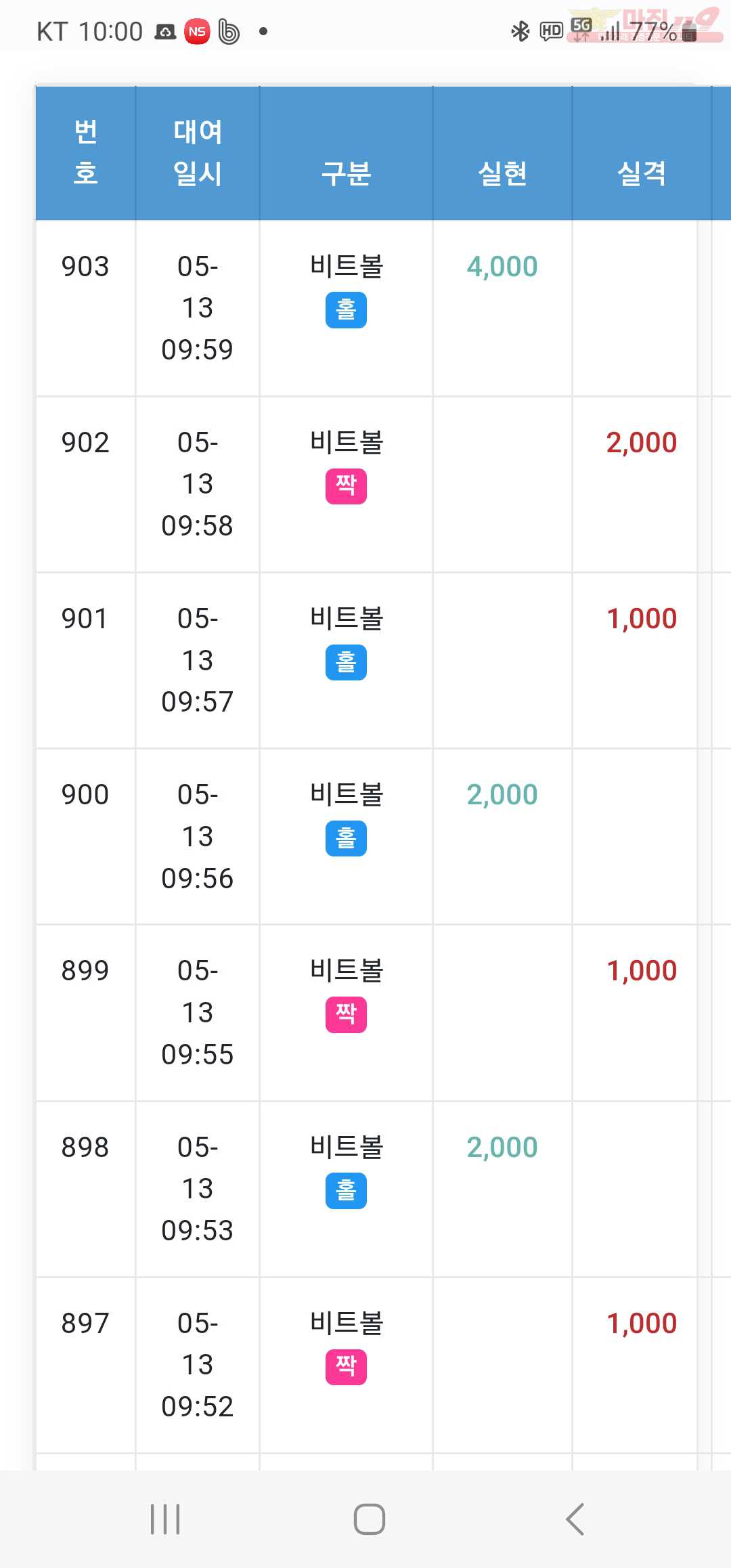
Task: Go back using the system back button
Action: 575,1519
